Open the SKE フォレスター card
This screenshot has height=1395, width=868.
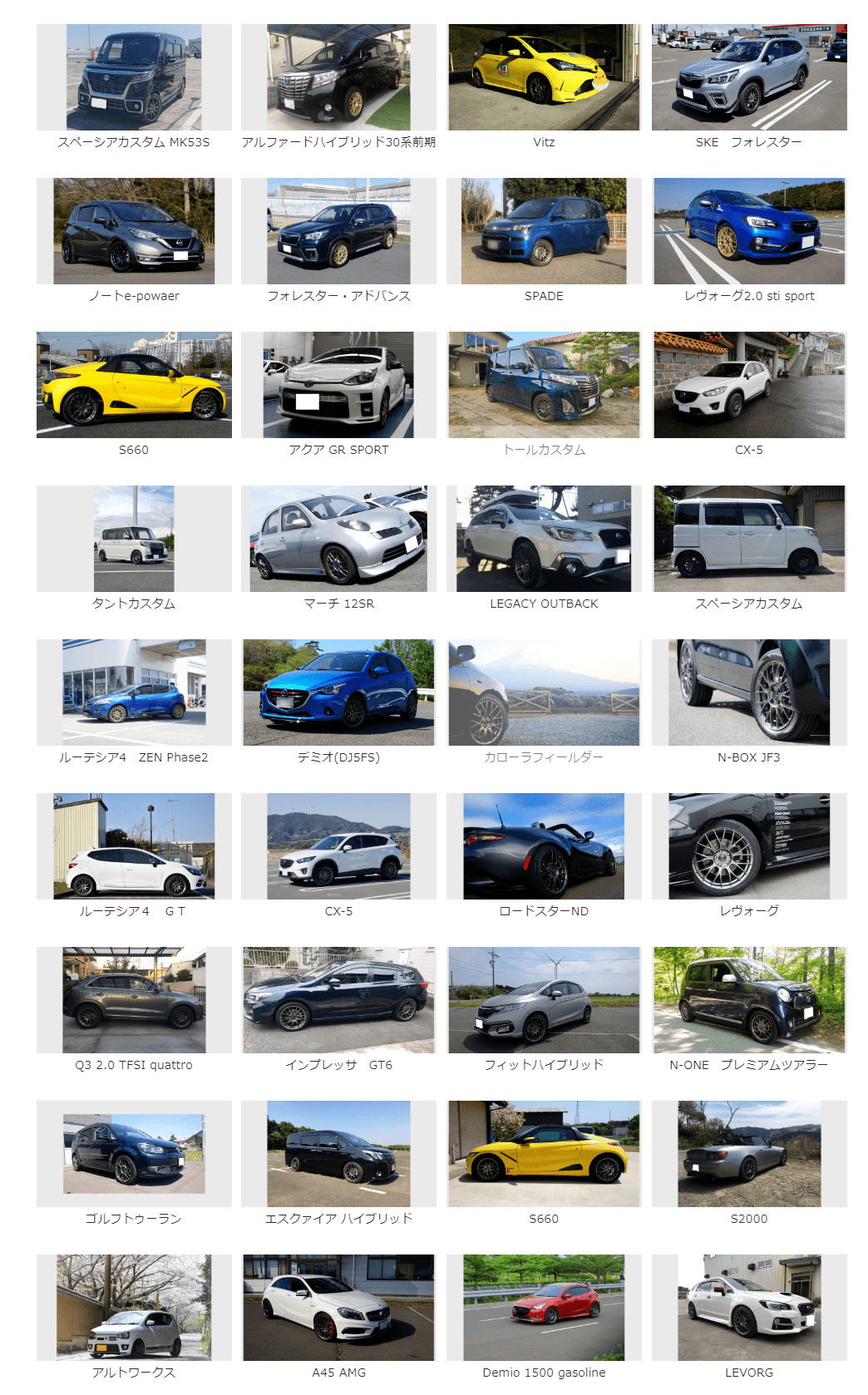749,77
